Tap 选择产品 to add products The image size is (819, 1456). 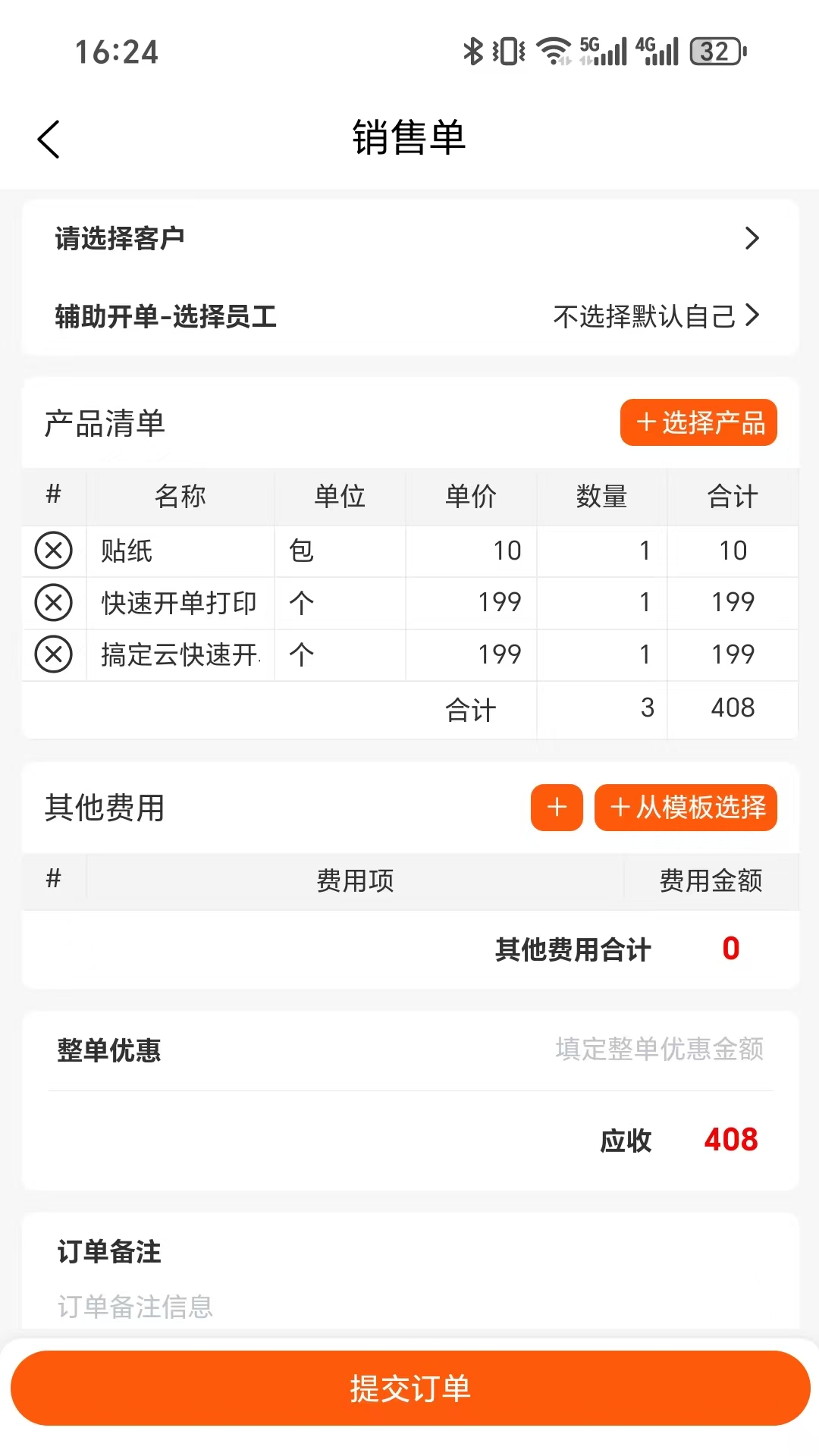click(x=697, y=422)
